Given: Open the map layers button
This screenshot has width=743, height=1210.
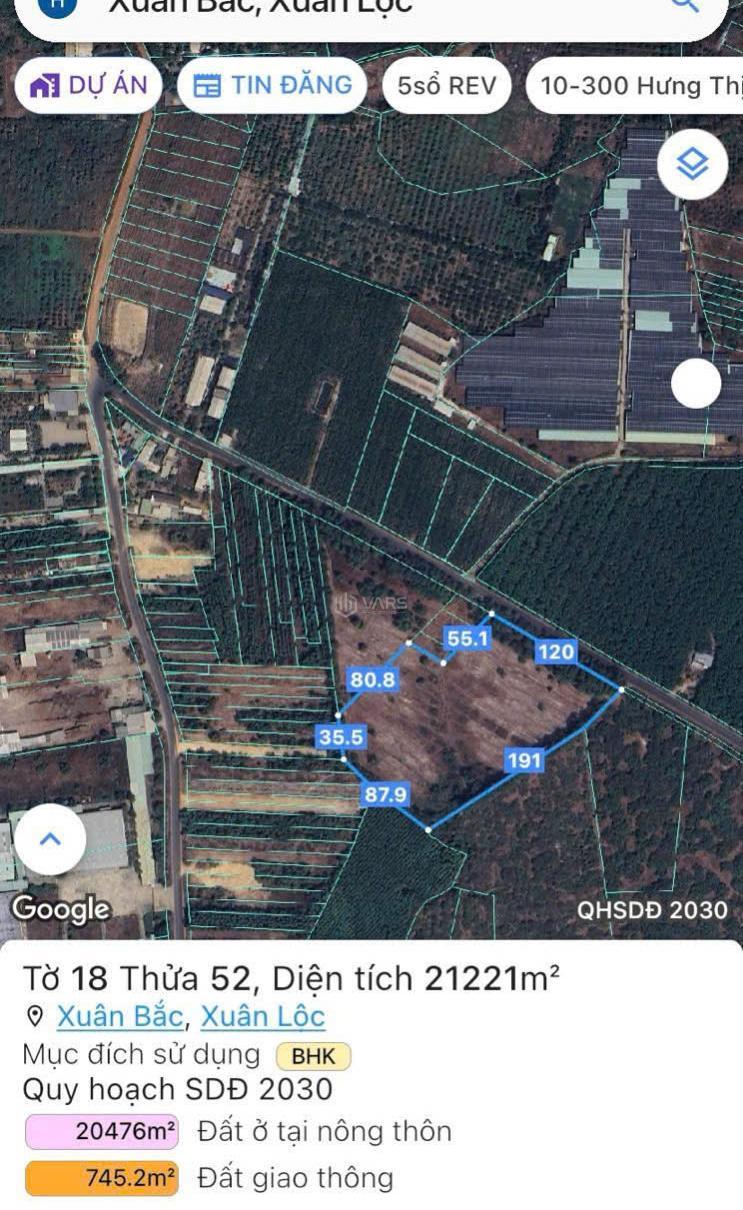Looking at the screenshot, I should pos(692,165).
